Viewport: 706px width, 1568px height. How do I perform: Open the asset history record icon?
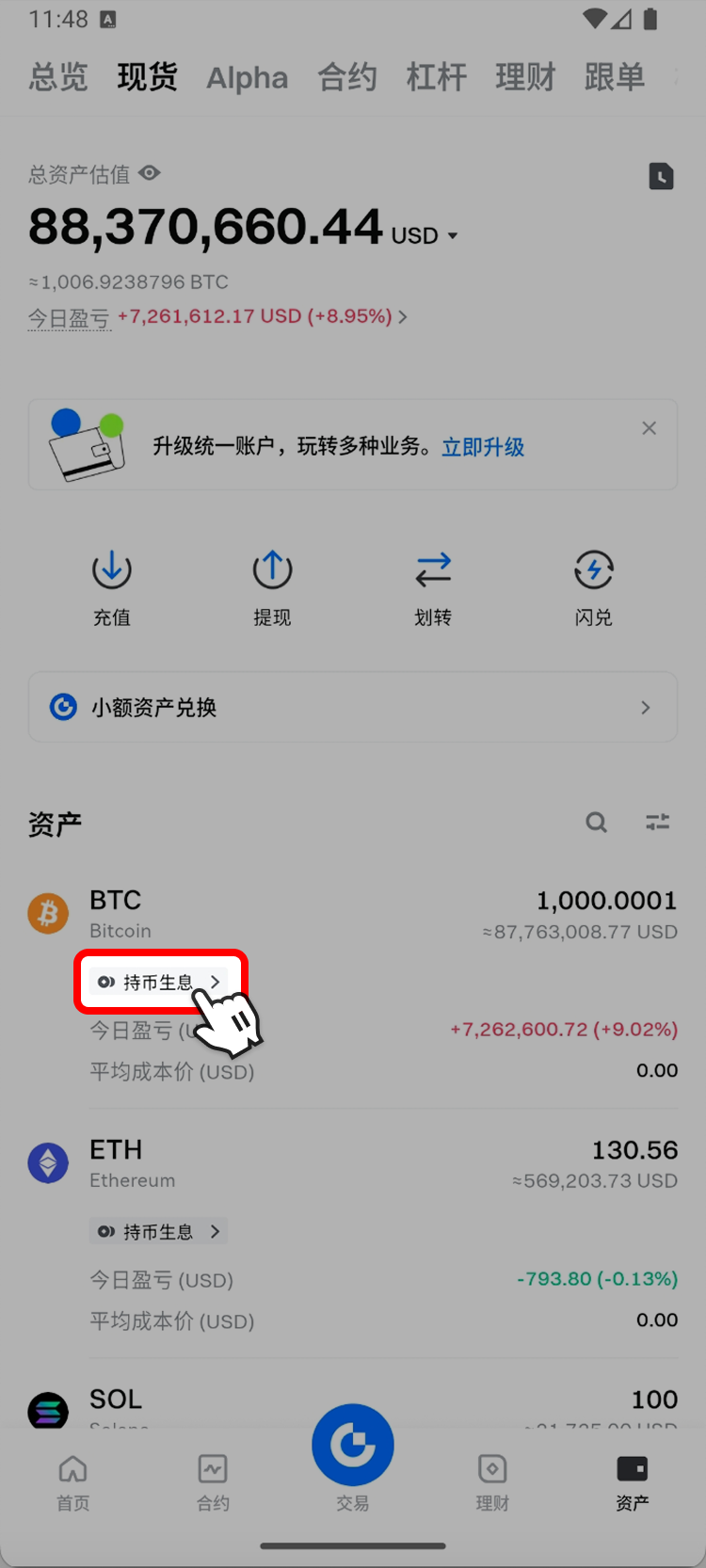tap(661, 176)
